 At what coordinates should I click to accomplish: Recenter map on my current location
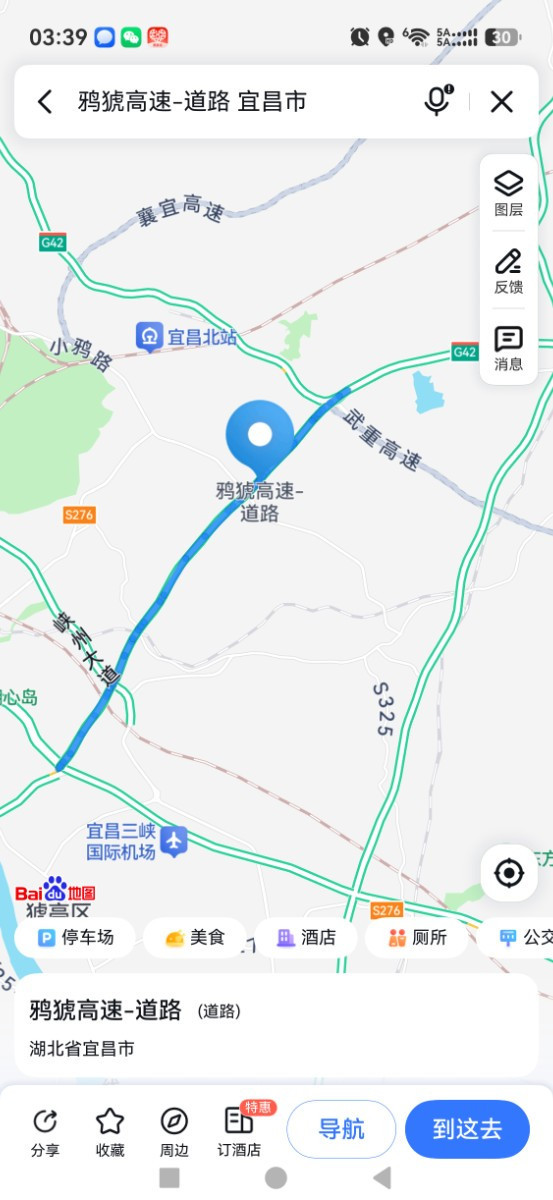tap(509, 873)
